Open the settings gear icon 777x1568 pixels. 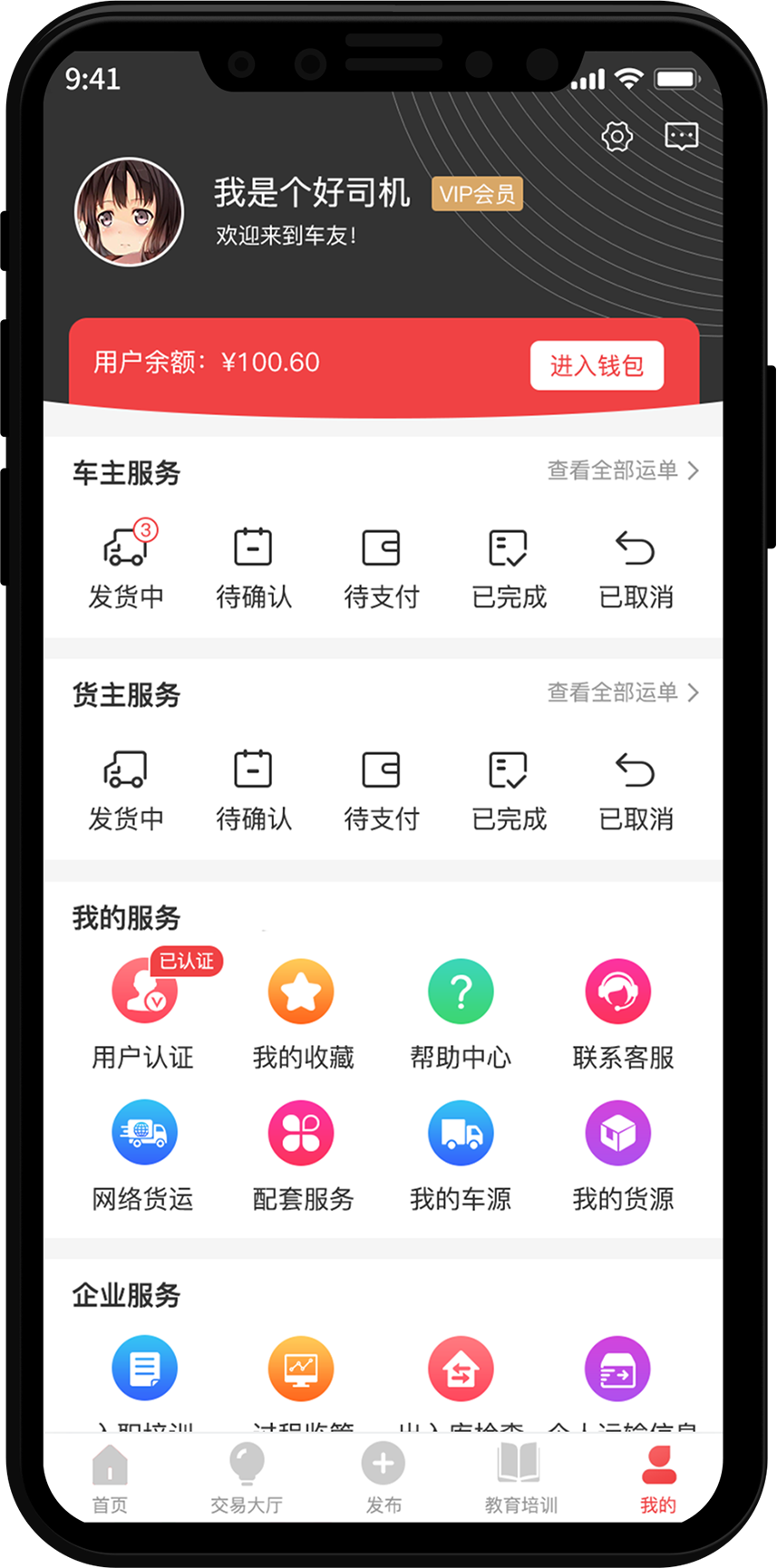tap(617, 137)
